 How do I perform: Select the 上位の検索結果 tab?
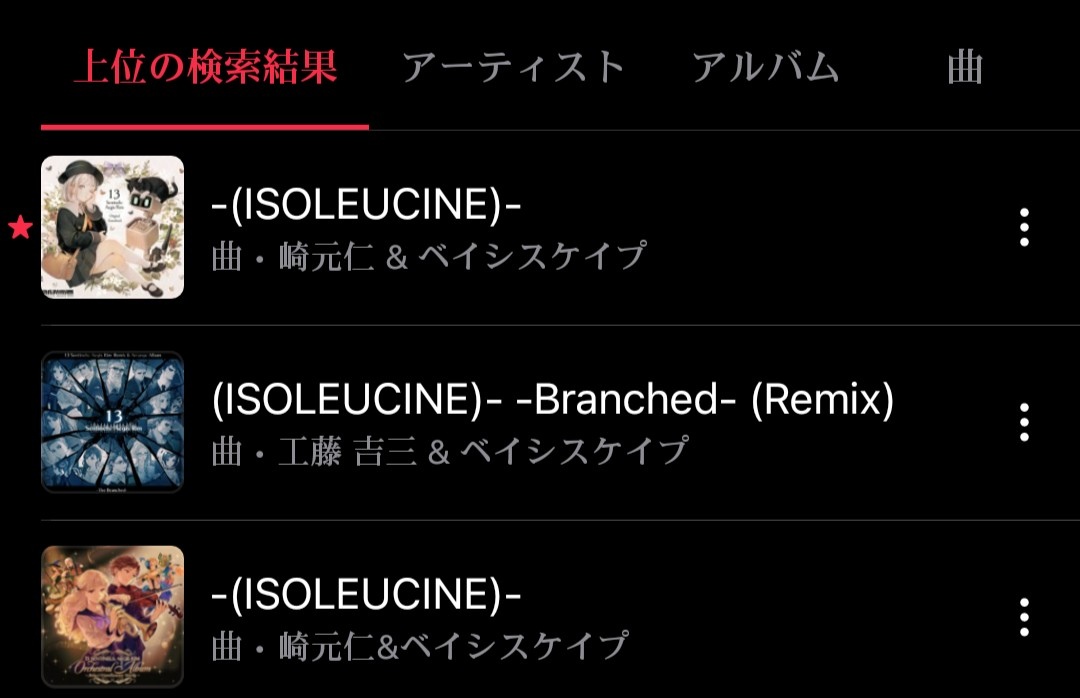pos(205,68)
